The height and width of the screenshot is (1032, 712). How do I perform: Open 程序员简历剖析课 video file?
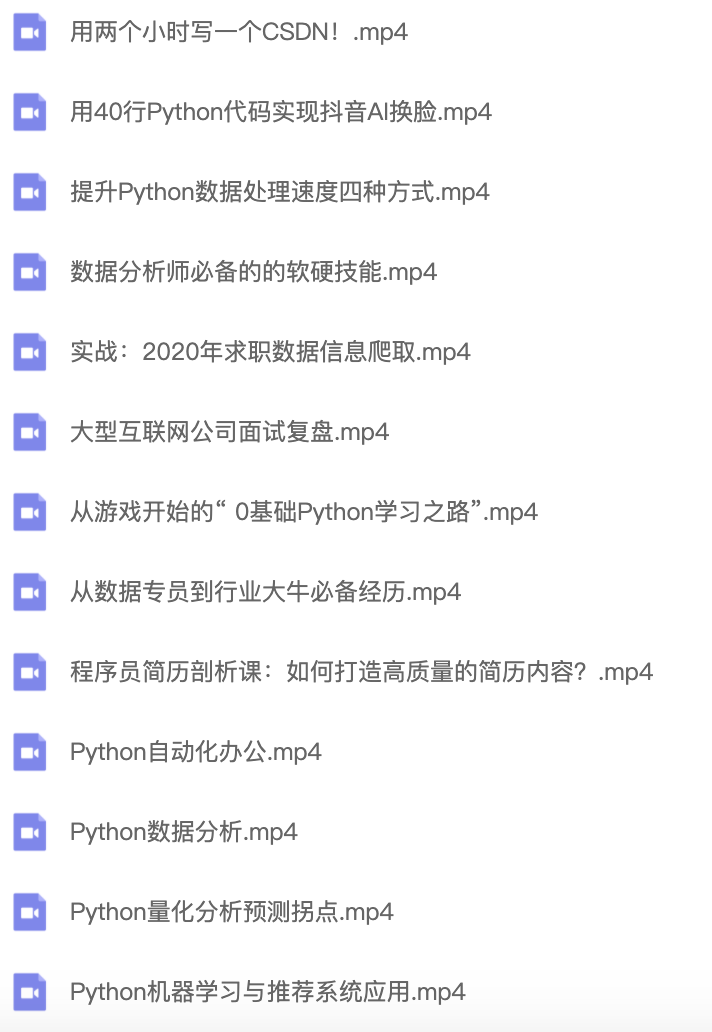tap(361, 672)
